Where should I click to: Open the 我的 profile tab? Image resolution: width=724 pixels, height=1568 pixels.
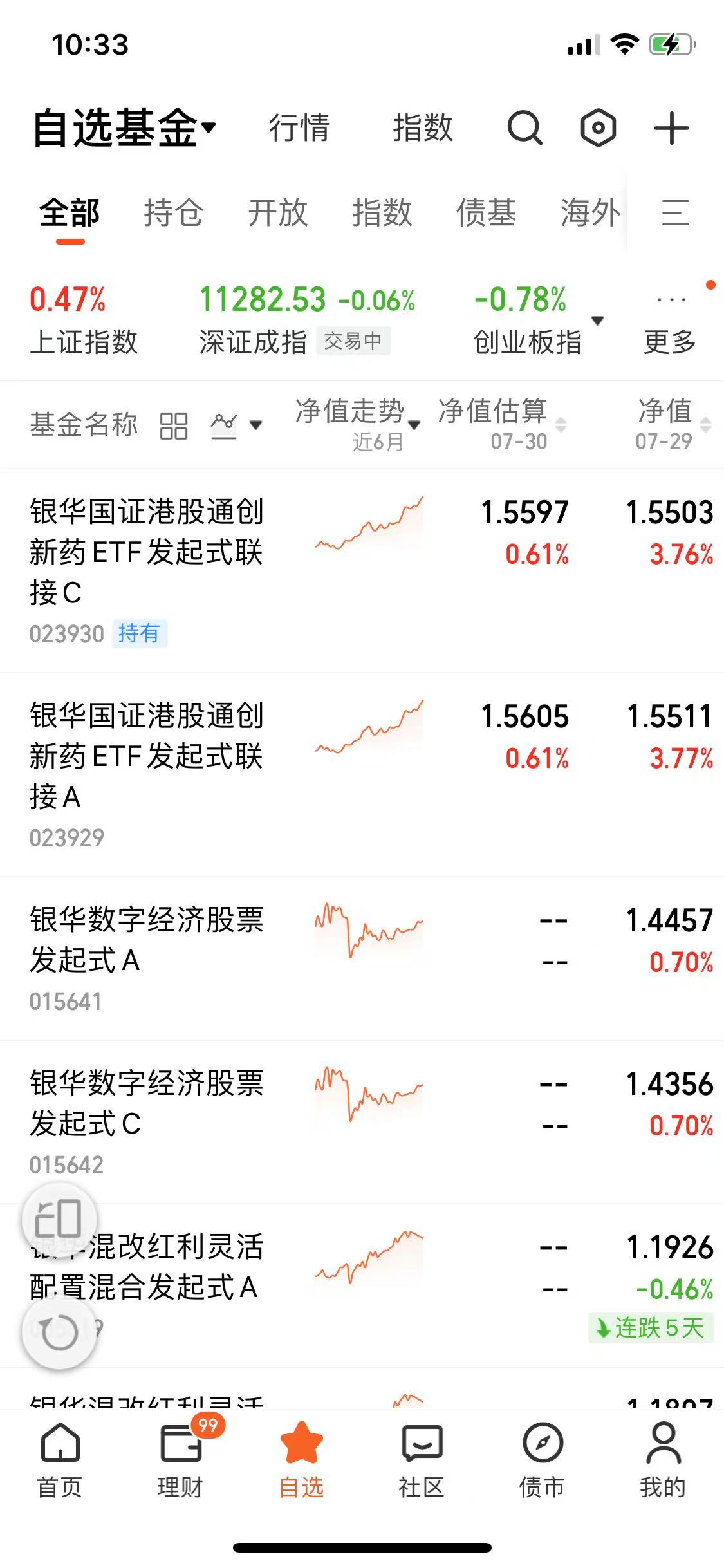point(663,1460)
